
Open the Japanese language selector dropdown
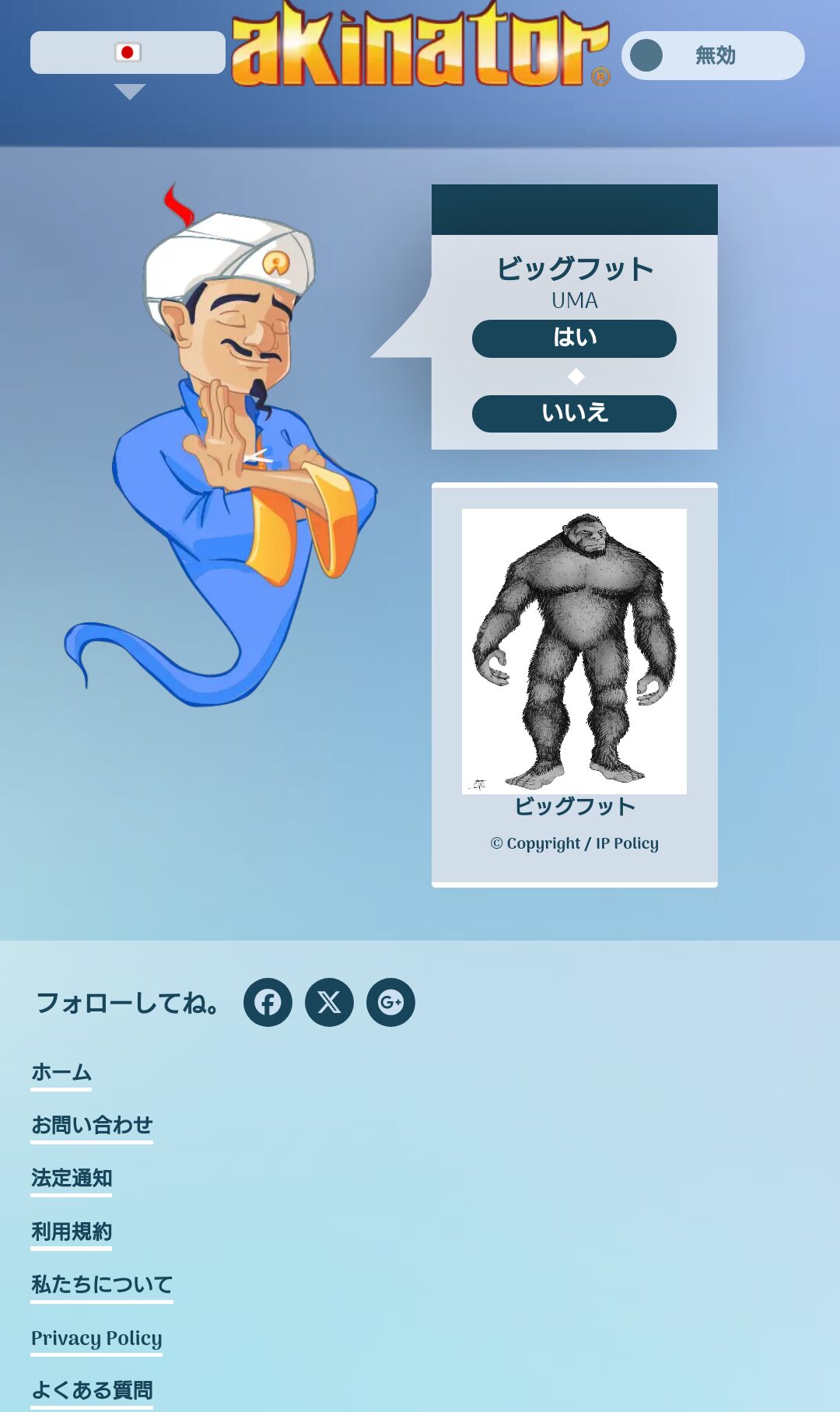(128, 53)
